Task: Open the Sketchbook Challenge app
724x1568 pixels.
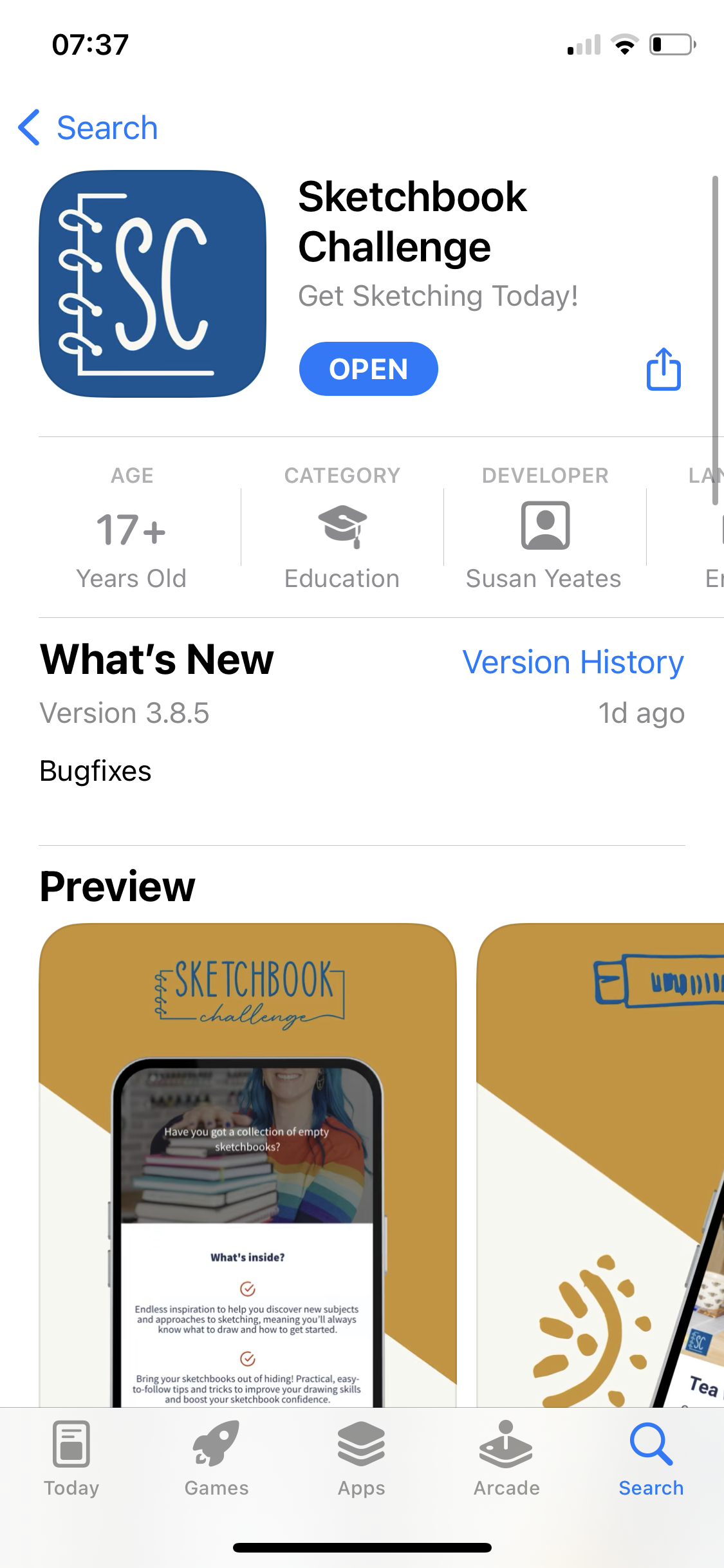Action: click(x=368, y=369)
